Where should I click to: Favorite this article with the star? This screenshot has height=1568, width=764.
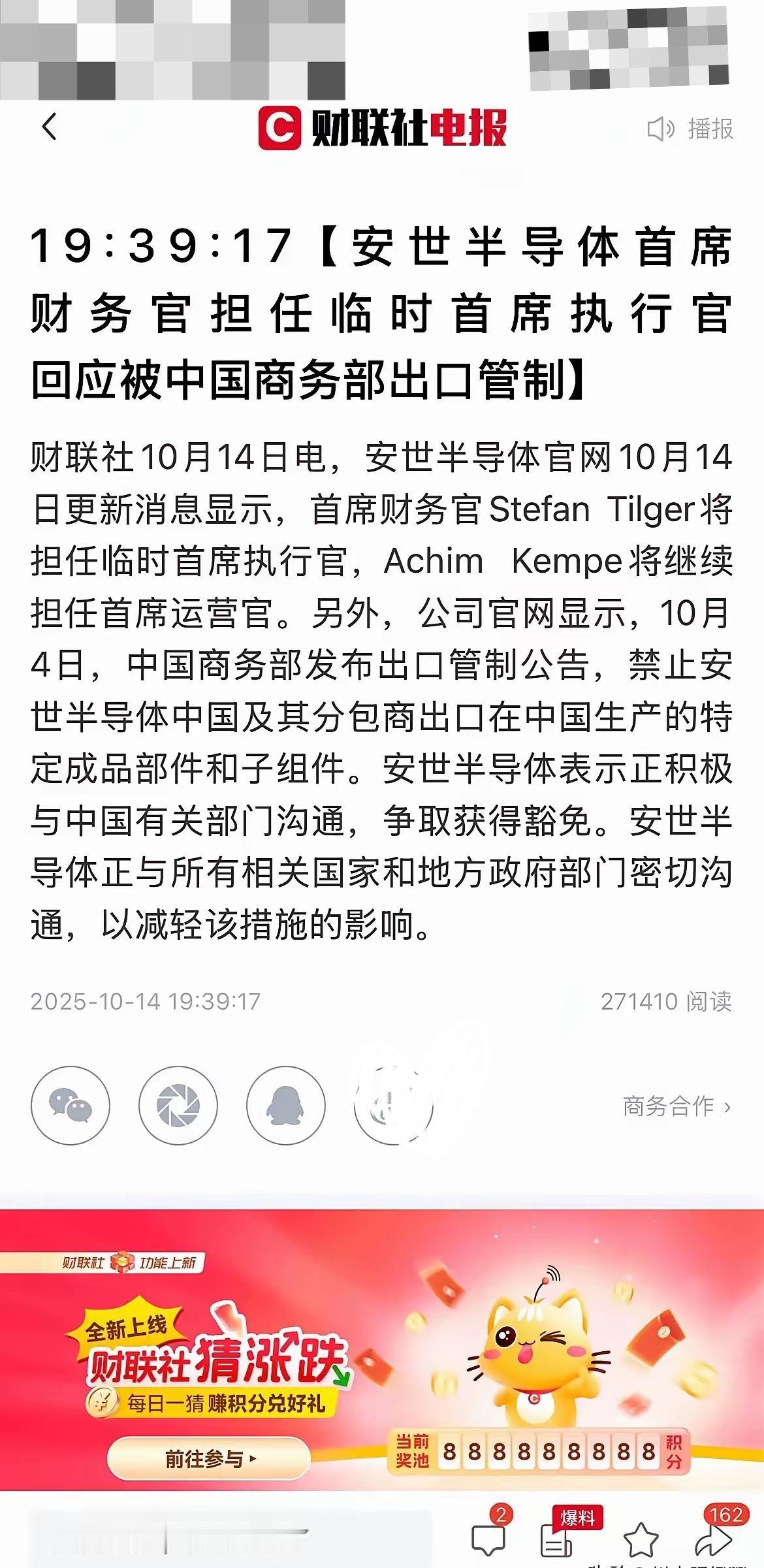(x=641, y=1540)
